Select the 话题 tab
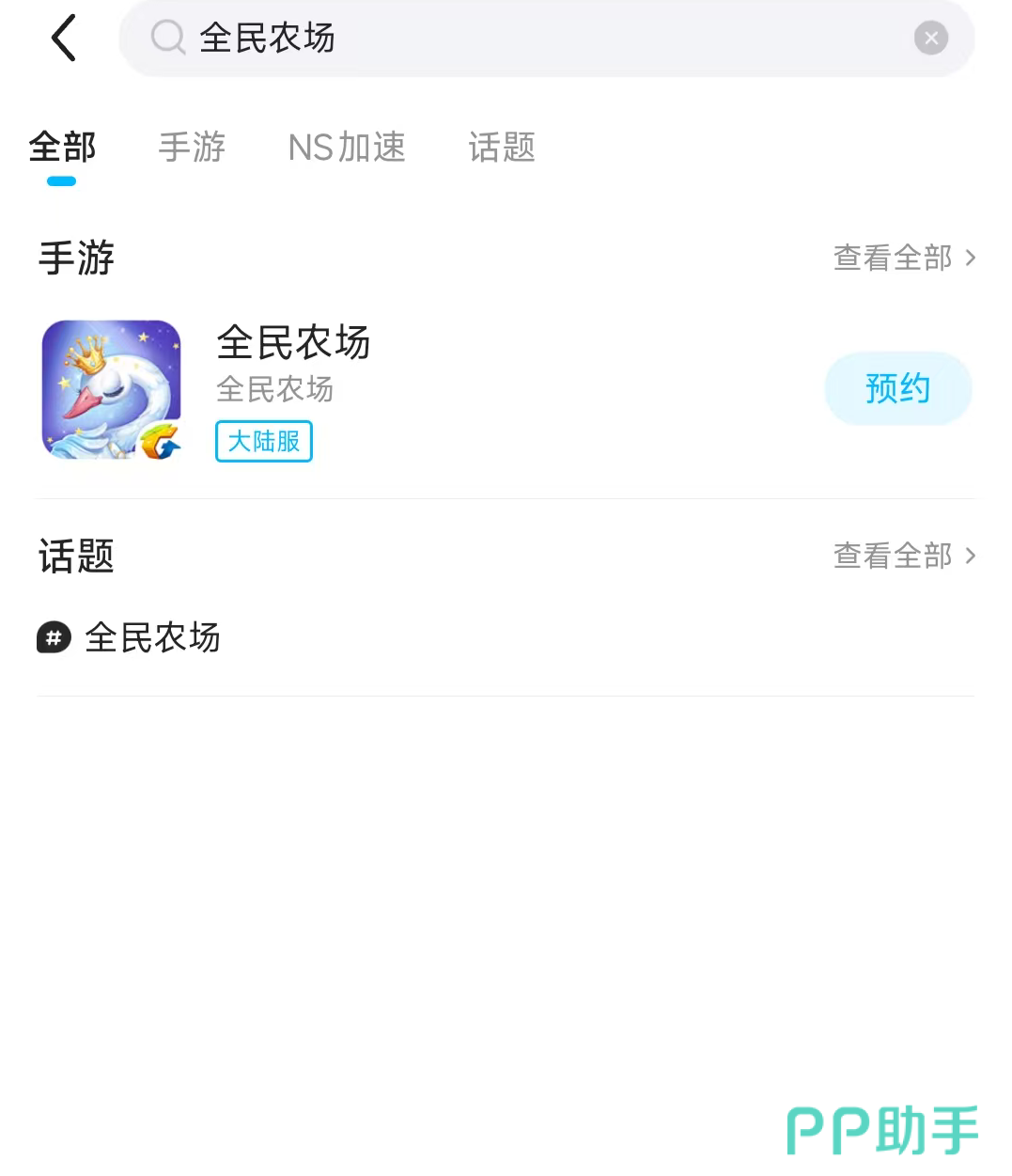 coord(502,148)
